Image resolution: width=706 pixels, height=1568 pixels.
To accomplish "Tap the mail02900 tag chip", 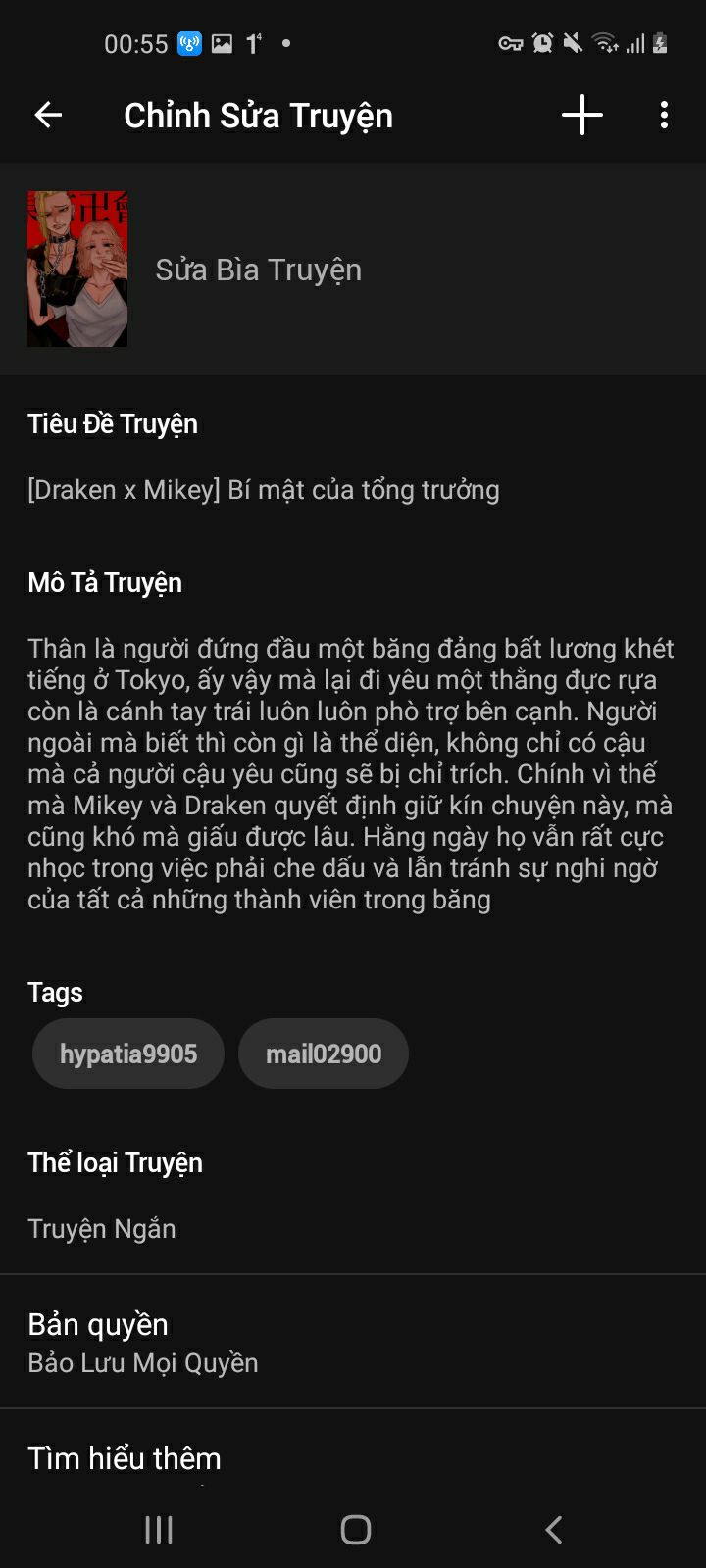I will [324, 1053].
